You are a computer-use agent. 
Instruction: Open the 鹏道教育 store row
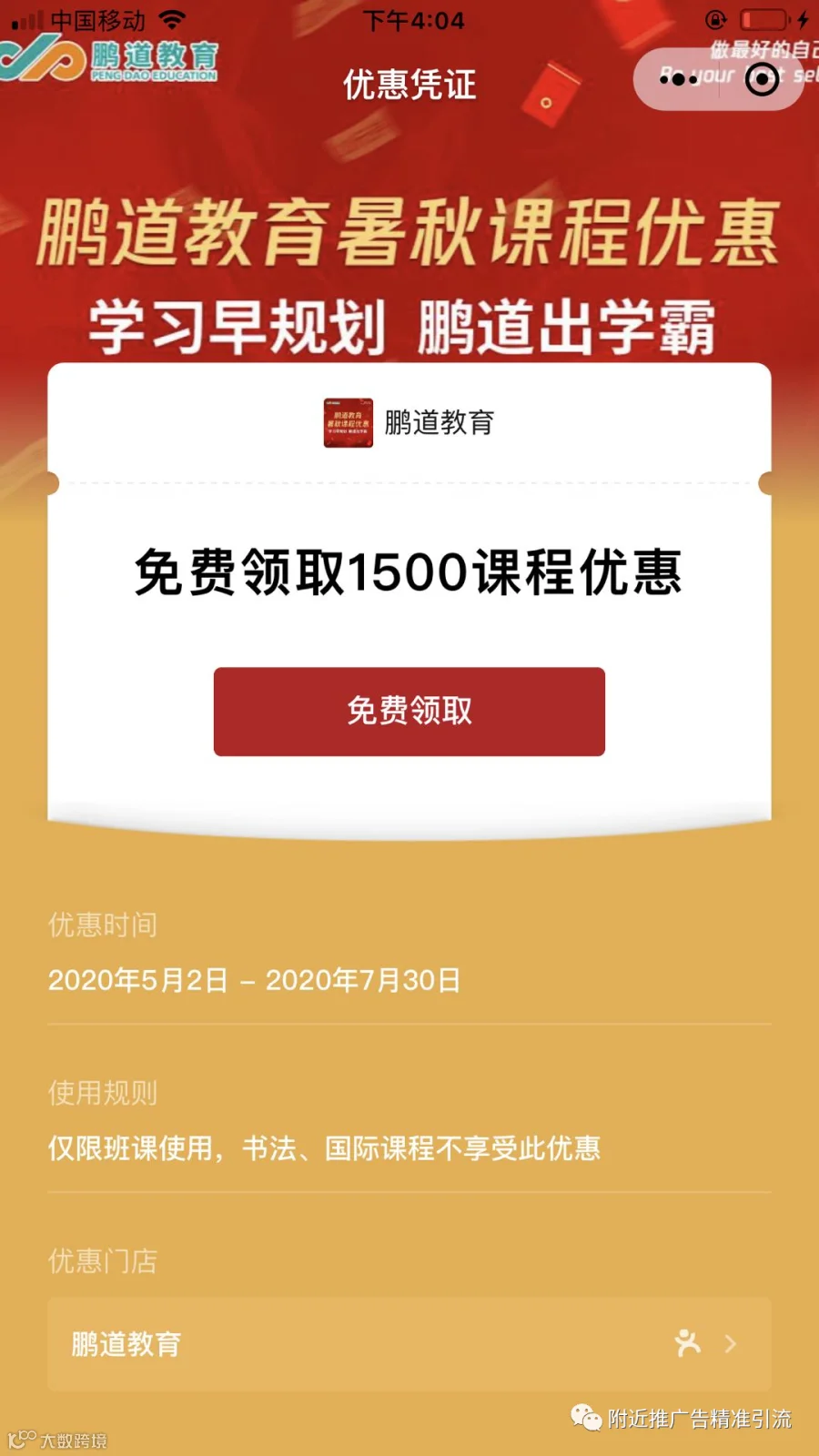click(409, 1344)
